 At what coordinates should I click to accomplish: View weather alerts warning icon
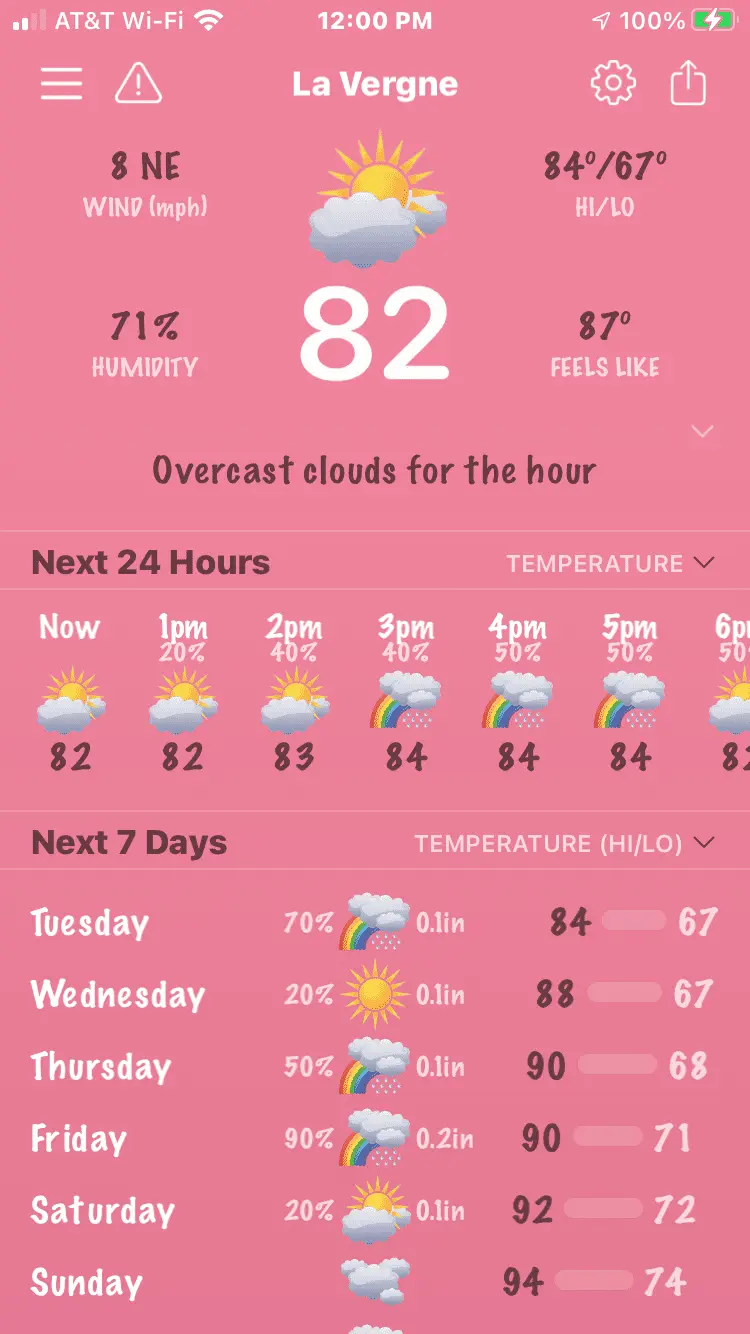pyautogui.click(x=138, y=84)
